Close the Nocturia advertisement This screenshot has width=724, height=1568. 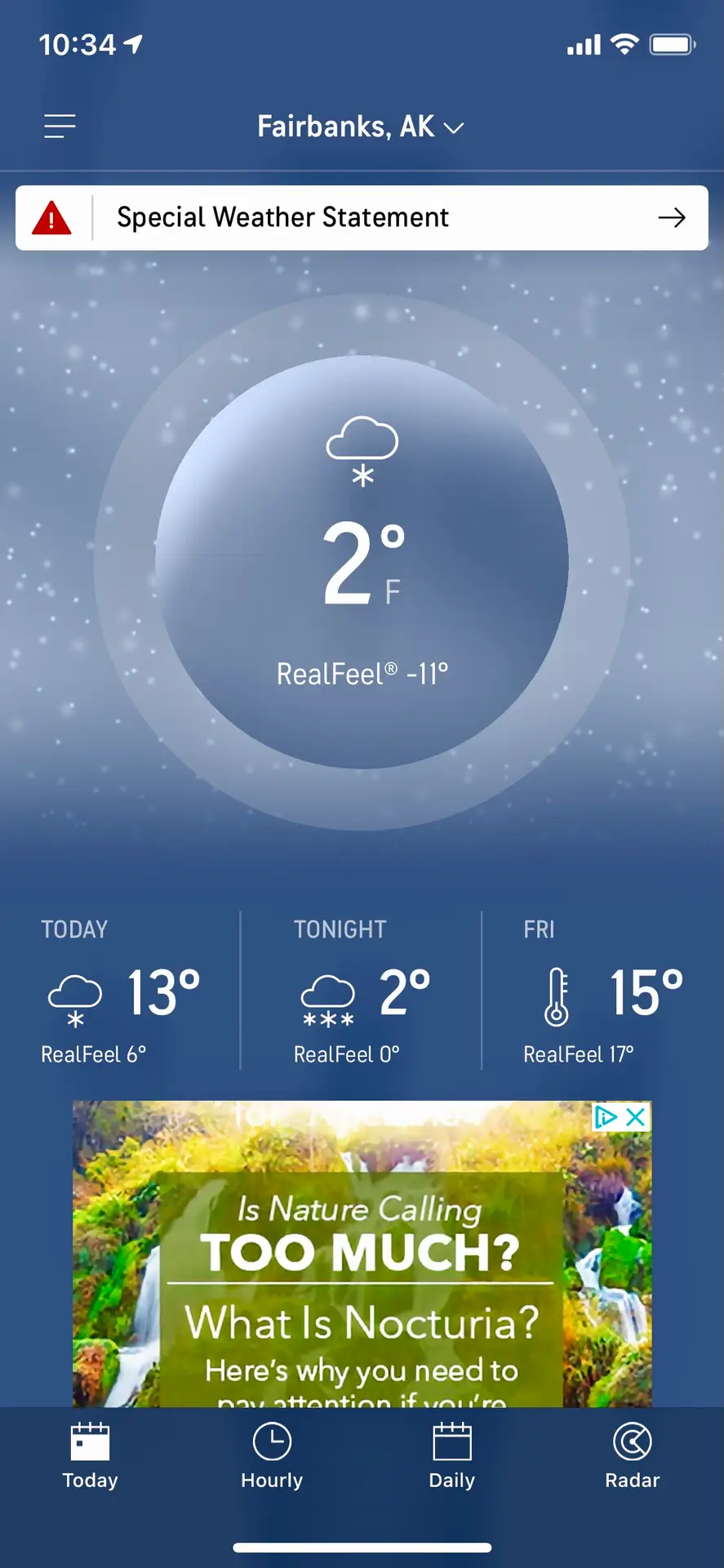[x=636, y=1117]
